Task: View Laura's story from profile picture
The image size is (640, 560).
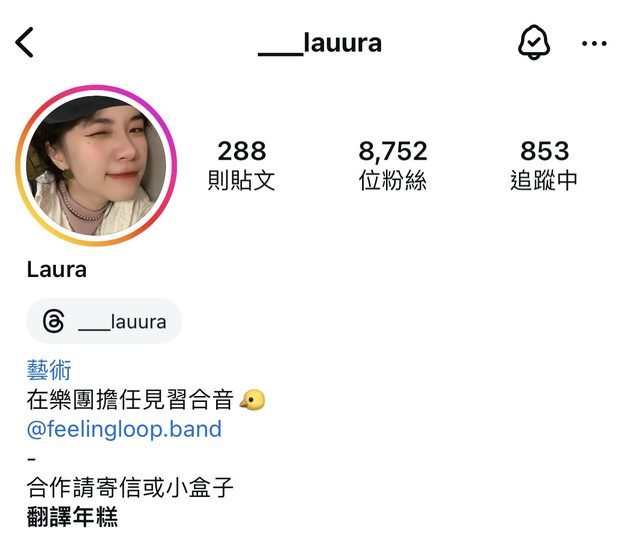Action: pyautogui.click(x=96, y=166)
